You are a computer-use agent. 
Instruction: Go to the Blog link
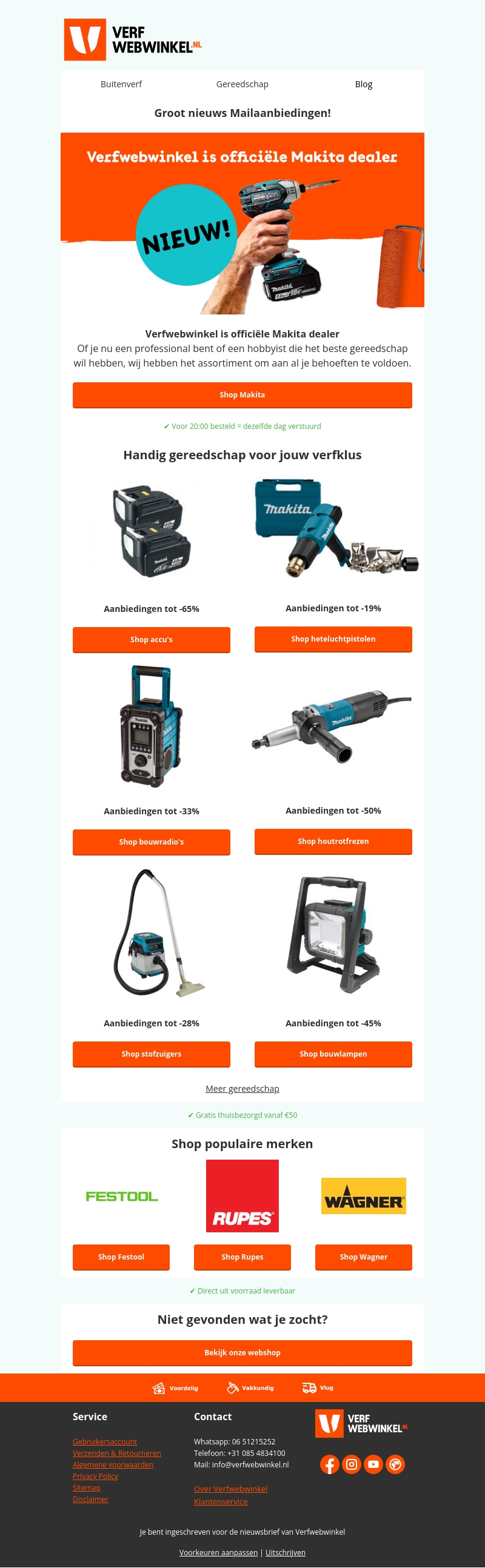click(363, 84)
